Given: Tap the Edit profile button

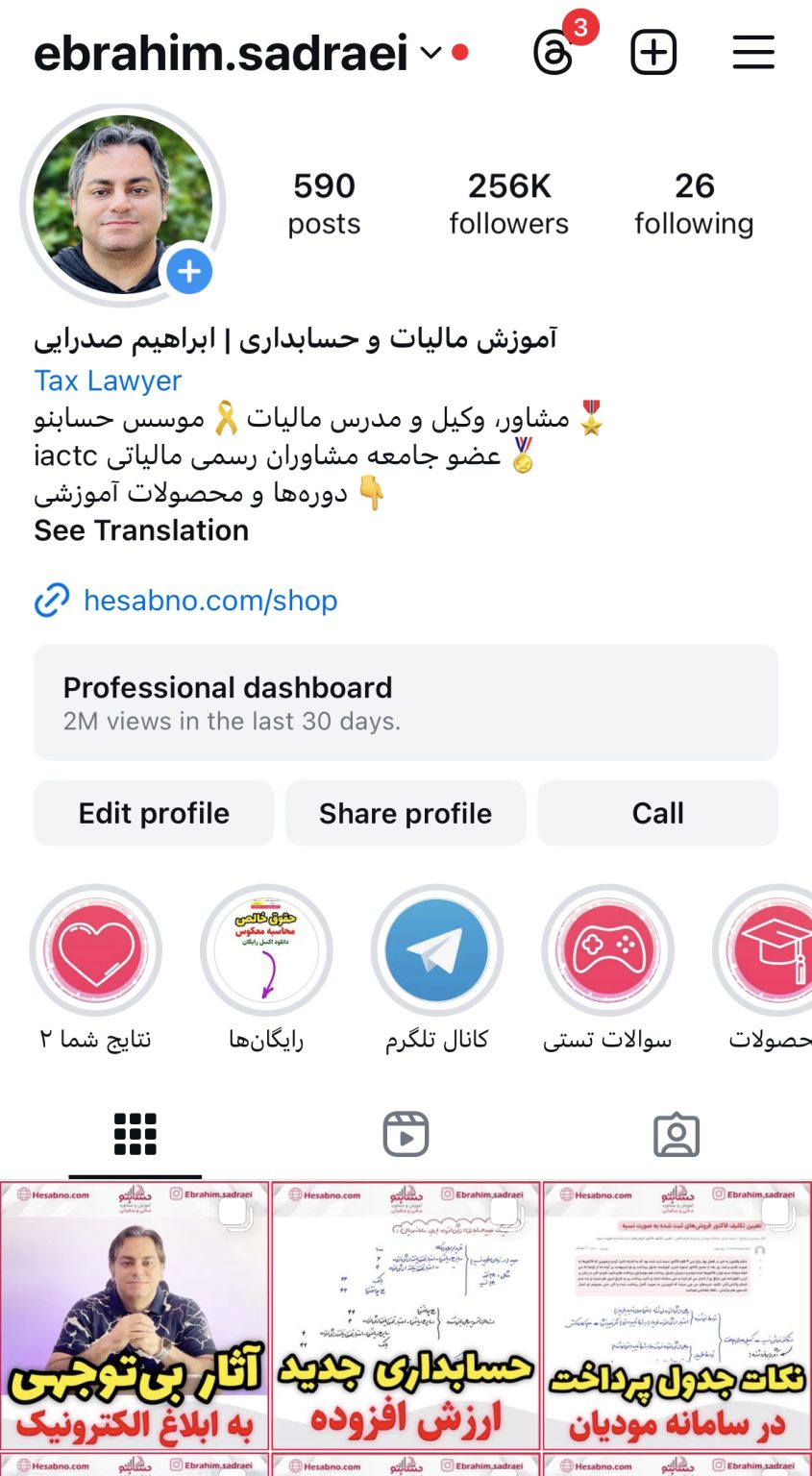Looking at the screenshot, I should [x=154, y=813].
